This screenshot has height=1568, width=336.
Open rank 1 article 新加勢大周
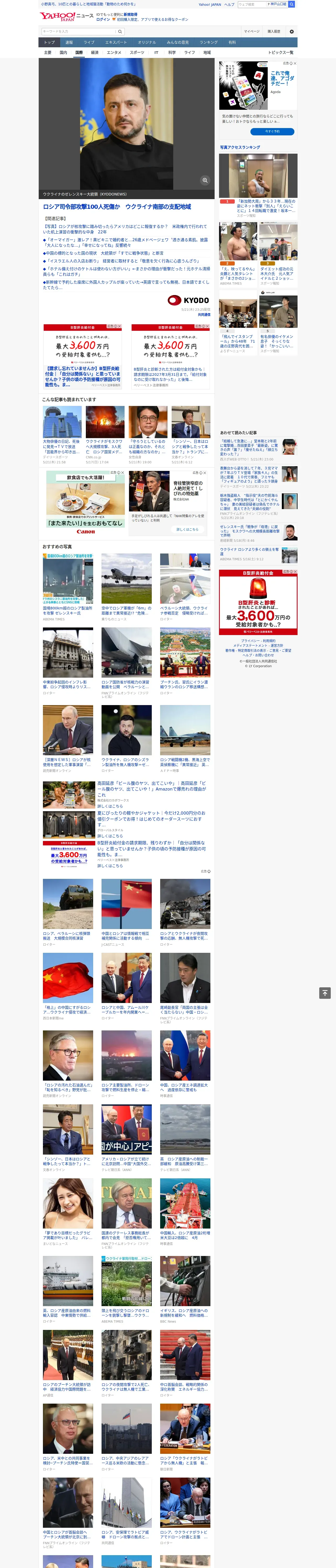[x=266, y=206]
